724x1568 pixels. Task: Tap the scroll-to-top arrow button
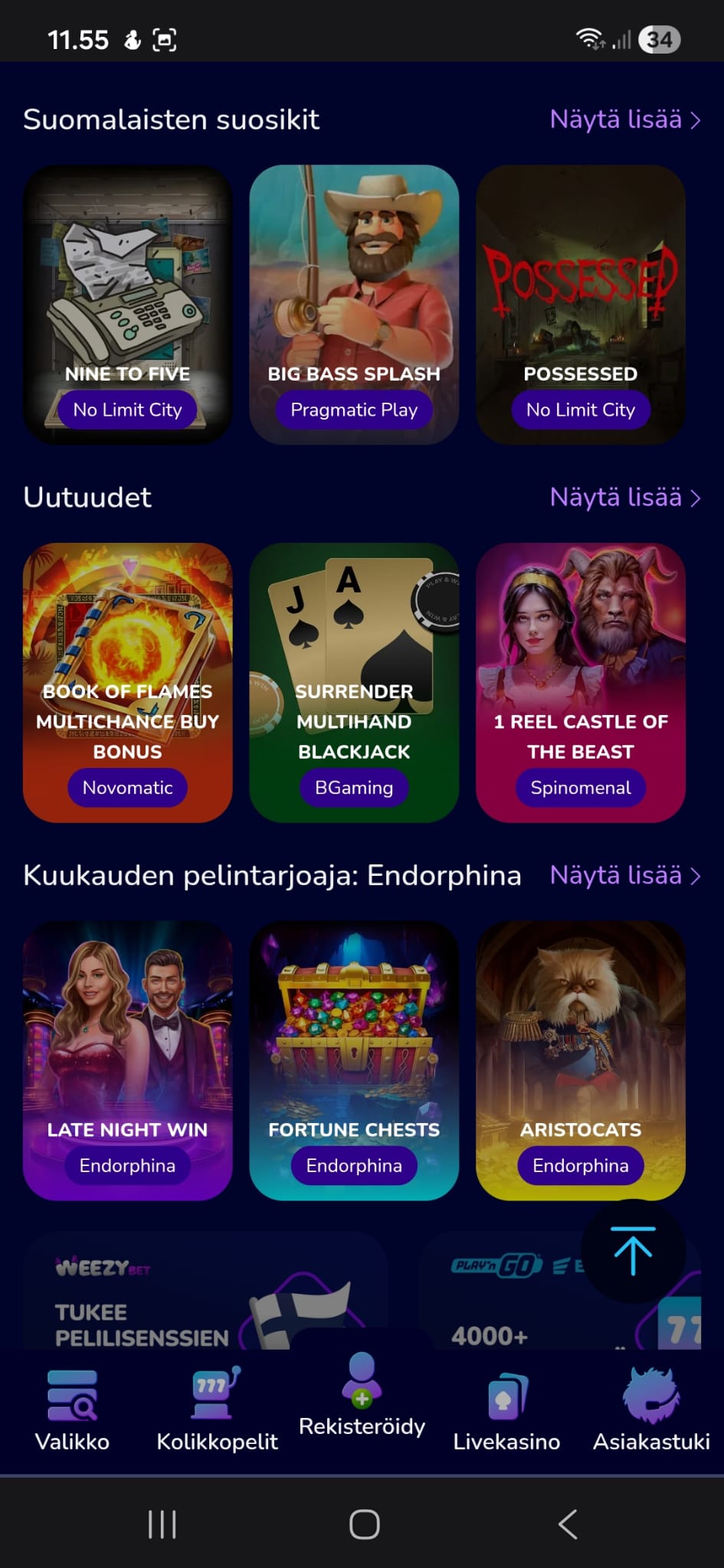(x=634, y=1253)
